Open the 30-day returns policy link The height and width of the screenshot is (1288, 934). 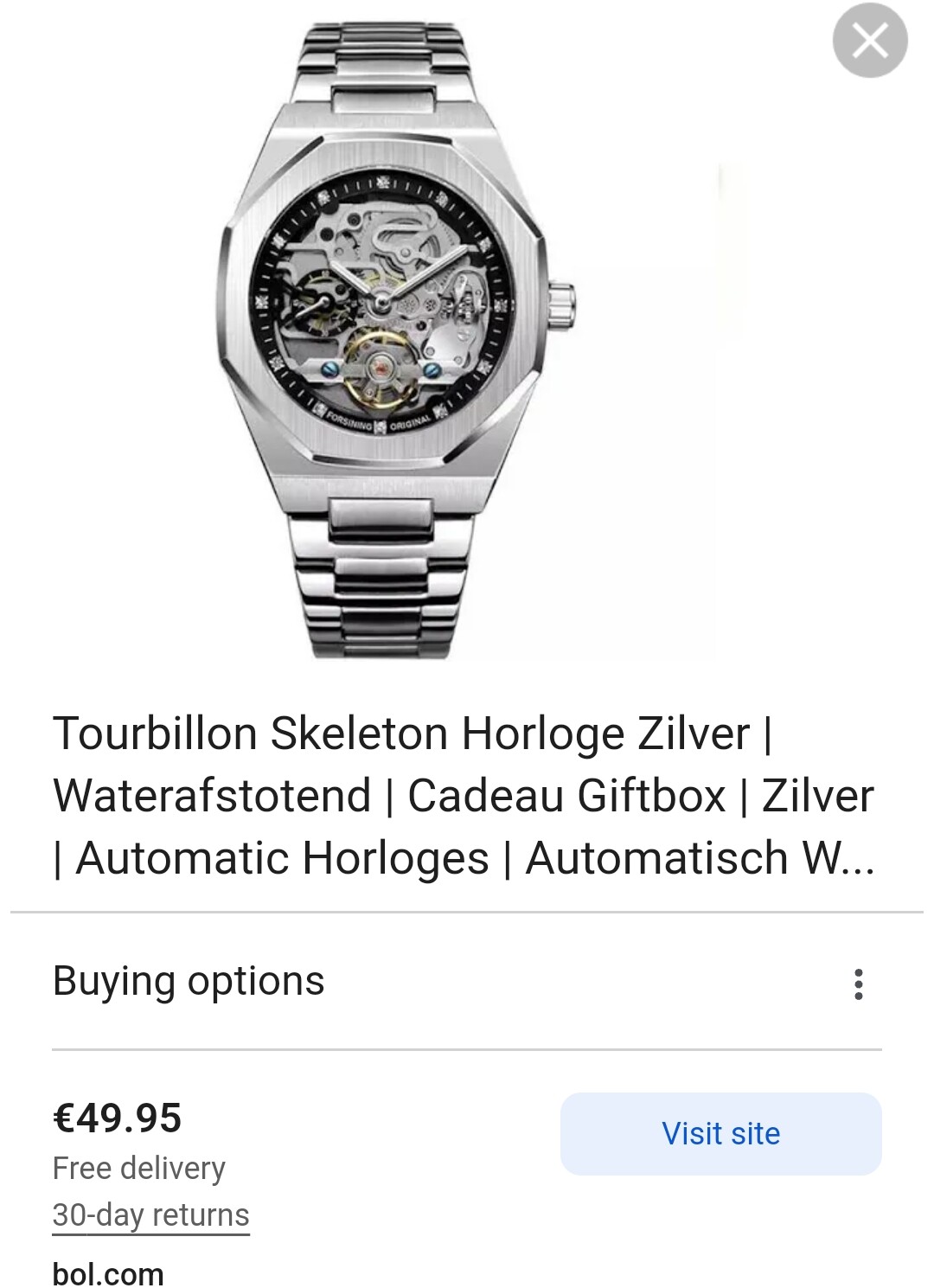coord(150,1215)
